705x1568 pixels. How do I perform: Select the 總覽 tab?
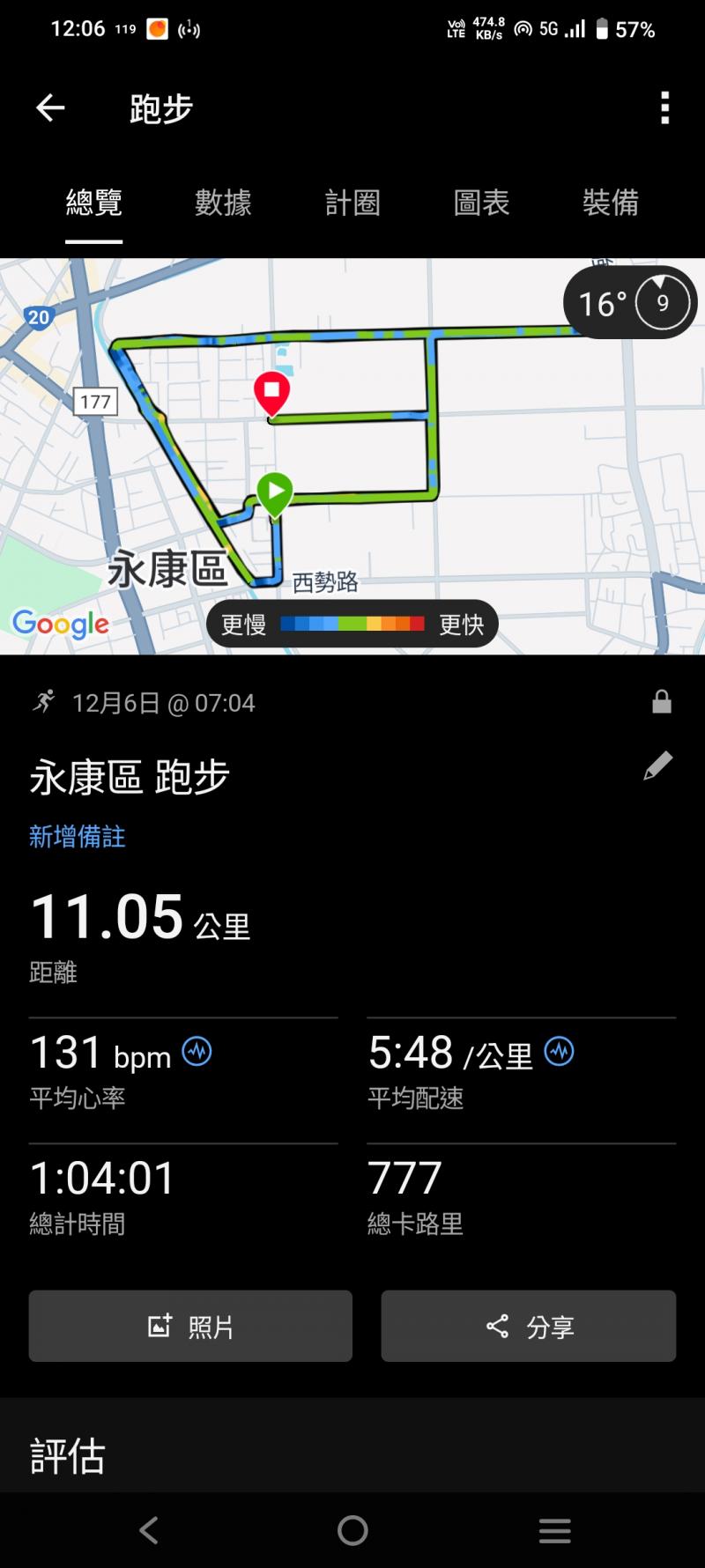pyautogui.click(x=94, y=203)
